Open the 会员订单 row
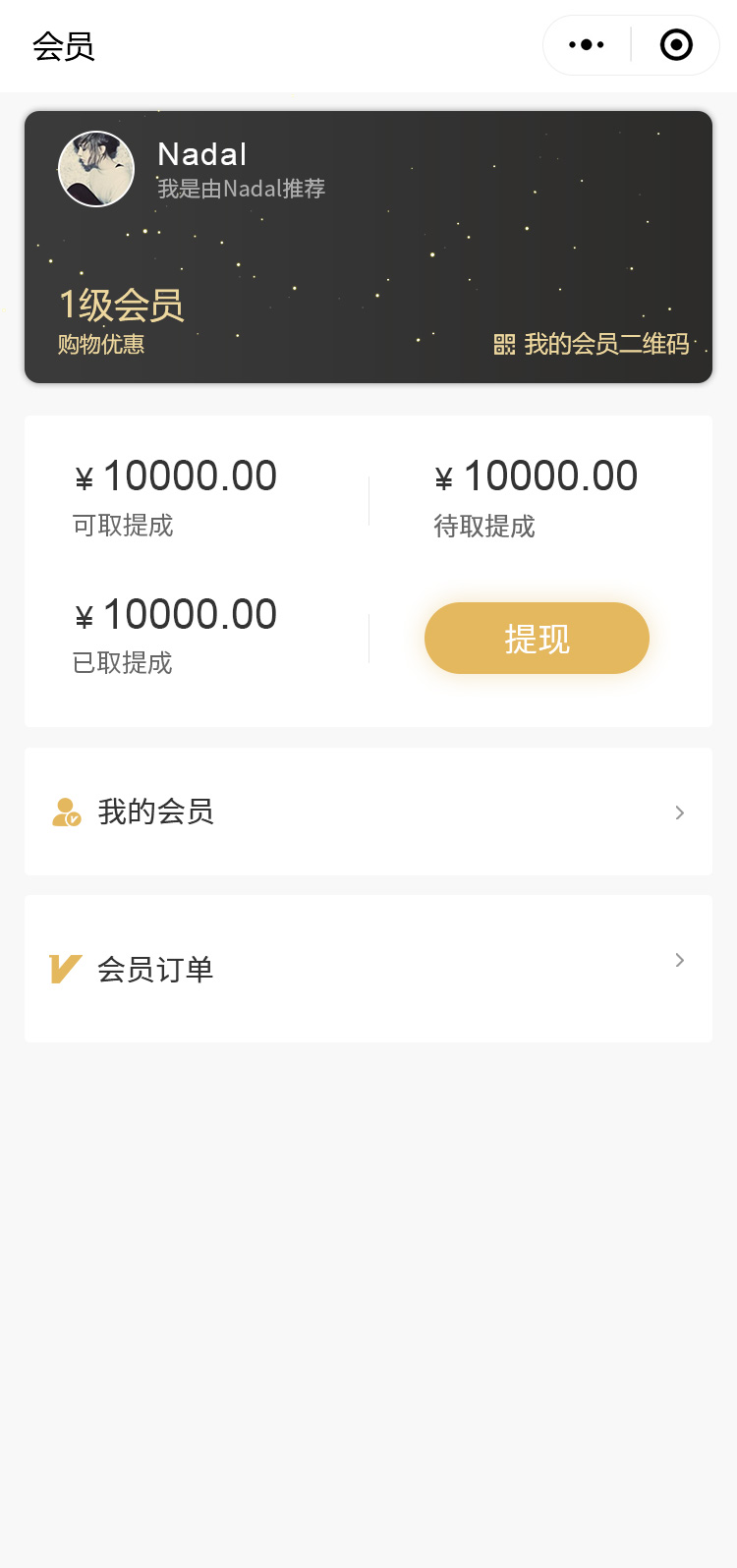 (368, 969)
